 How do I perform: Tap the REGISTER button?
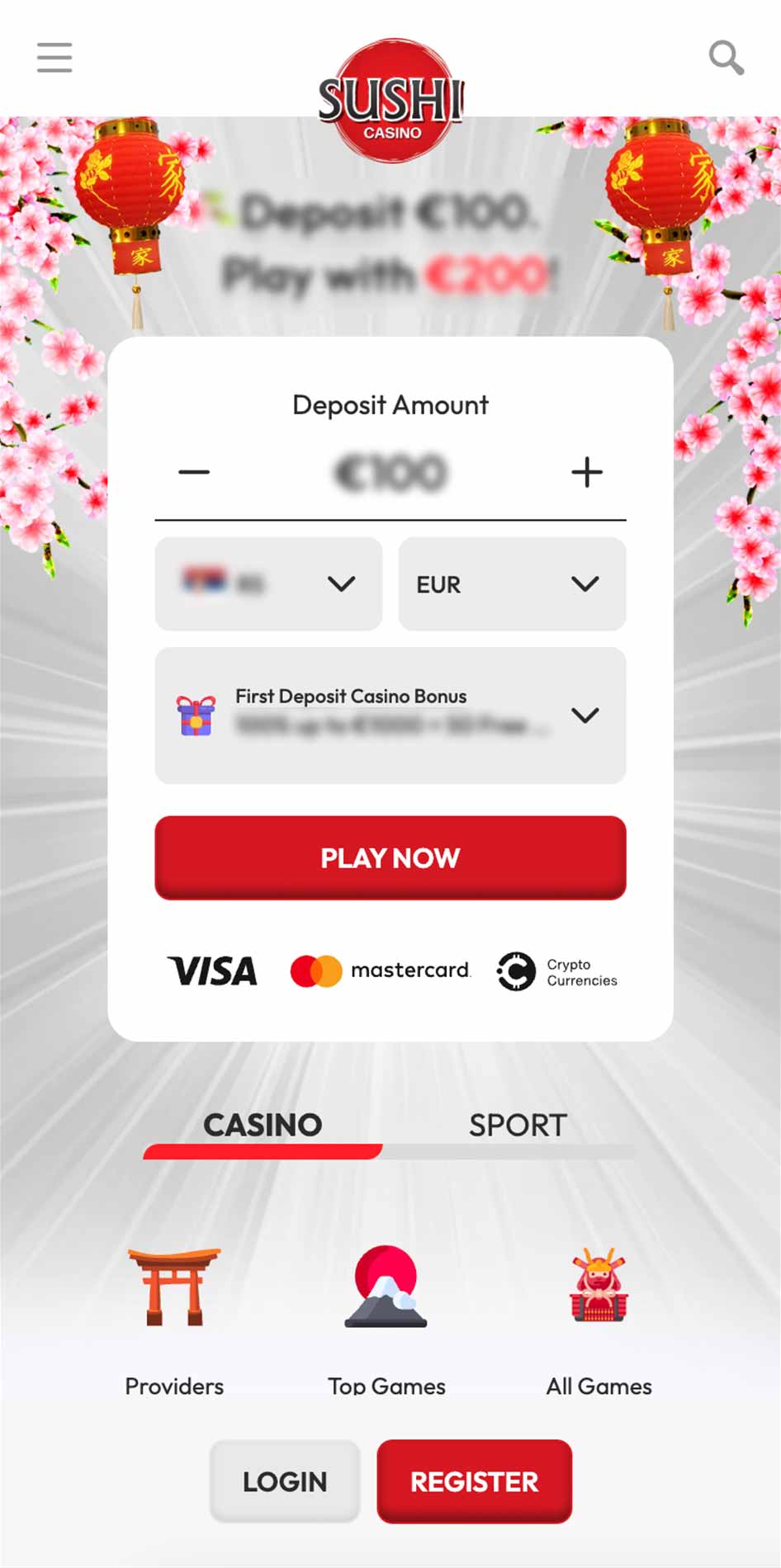475,1481
